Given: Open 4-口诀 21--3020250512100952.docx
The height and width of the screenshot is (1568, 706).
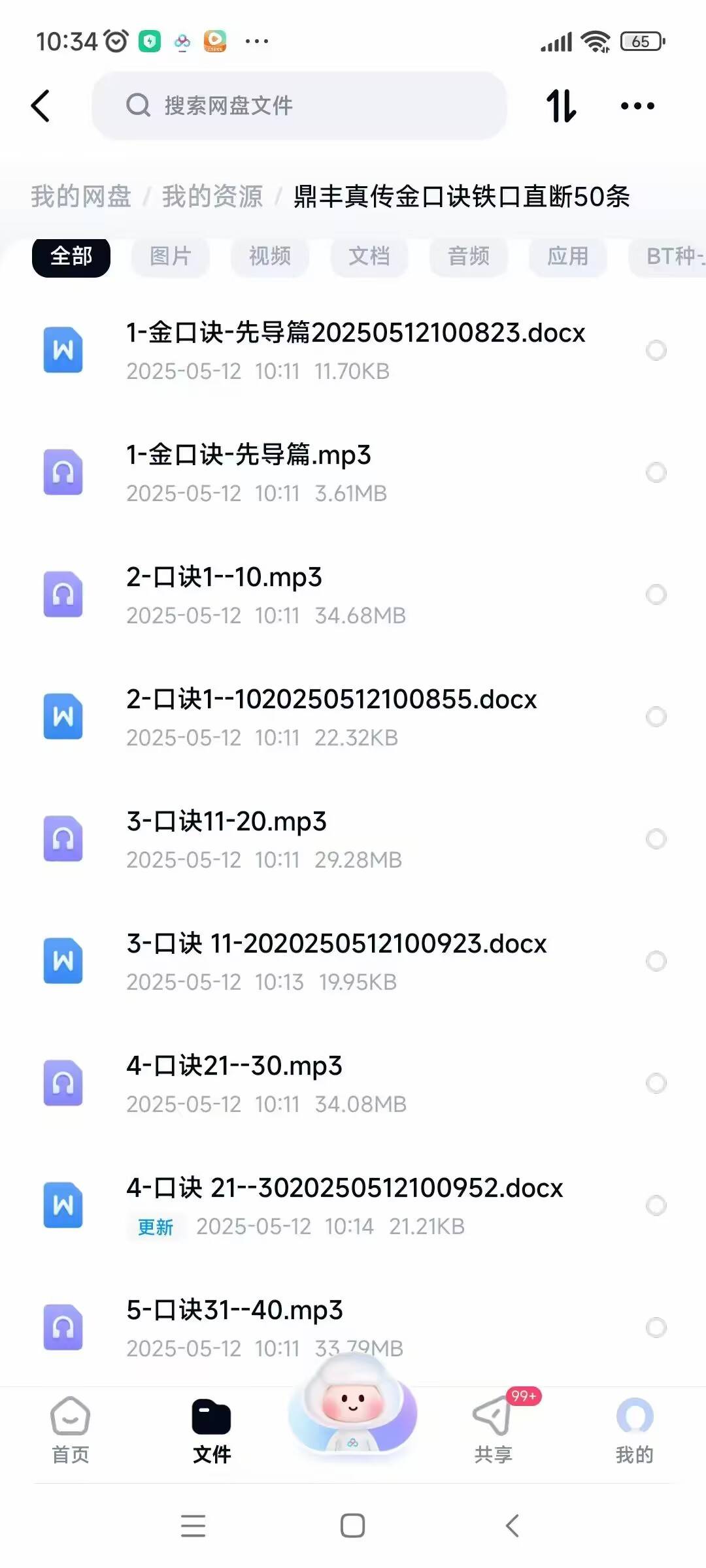Looking at the screenshot, I should (x=344, y=1188).
